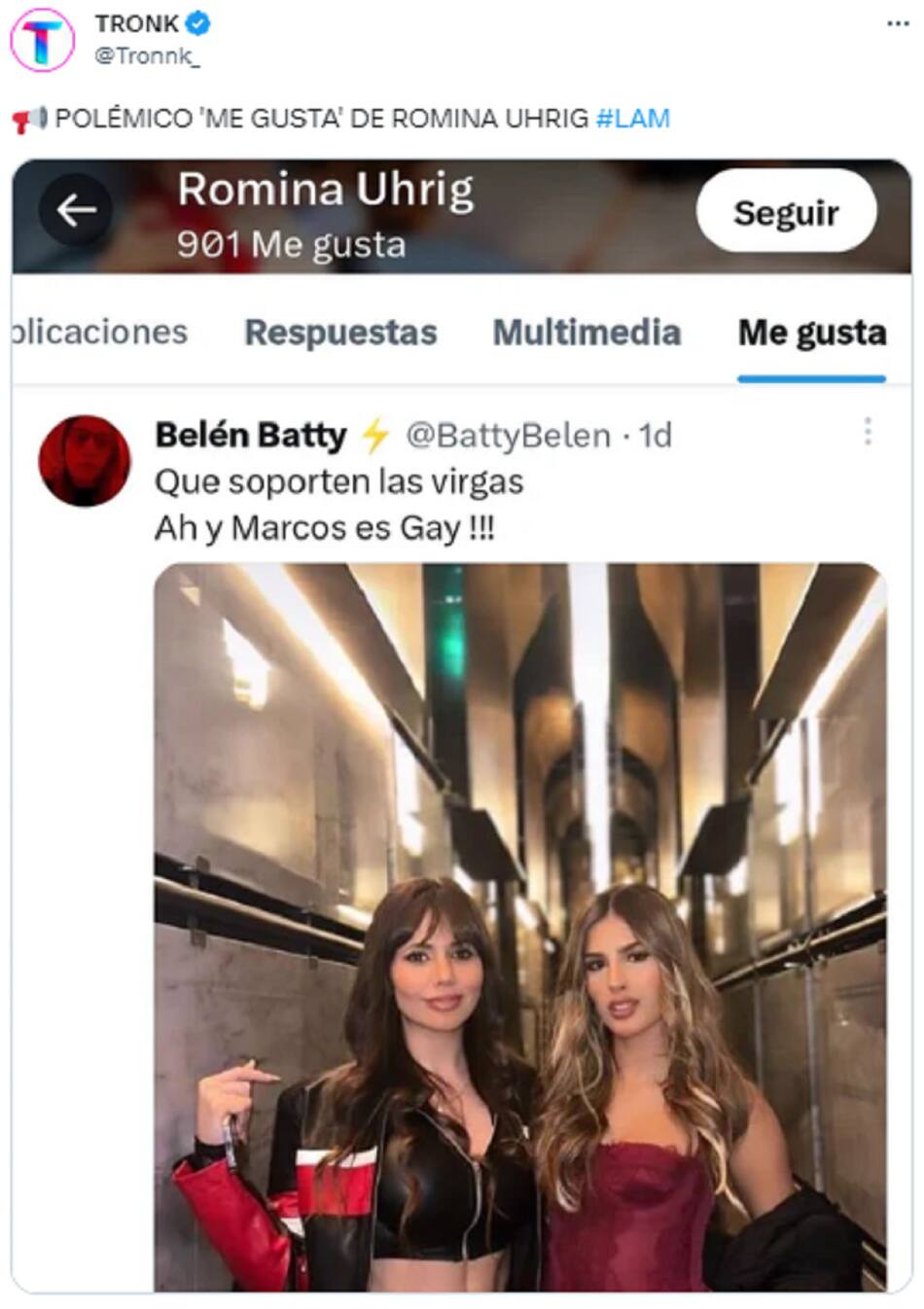
Task: Tap the TRONK account name
Action: [x=136, y=23]
